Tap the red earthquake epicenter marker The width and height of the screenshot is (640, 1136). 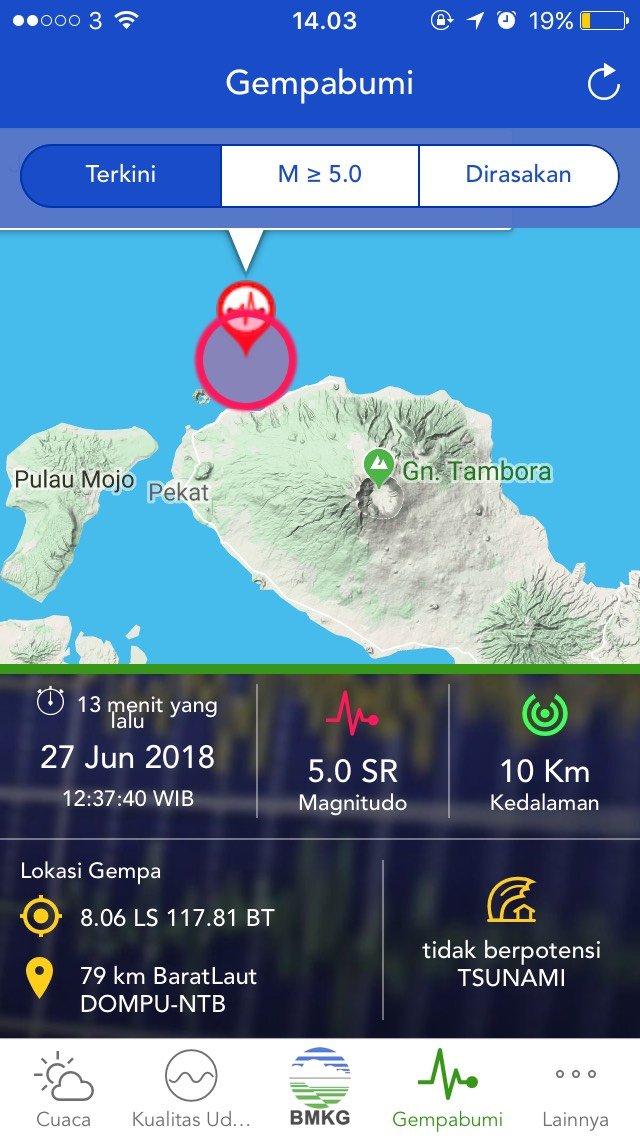[x=246, y=308]
